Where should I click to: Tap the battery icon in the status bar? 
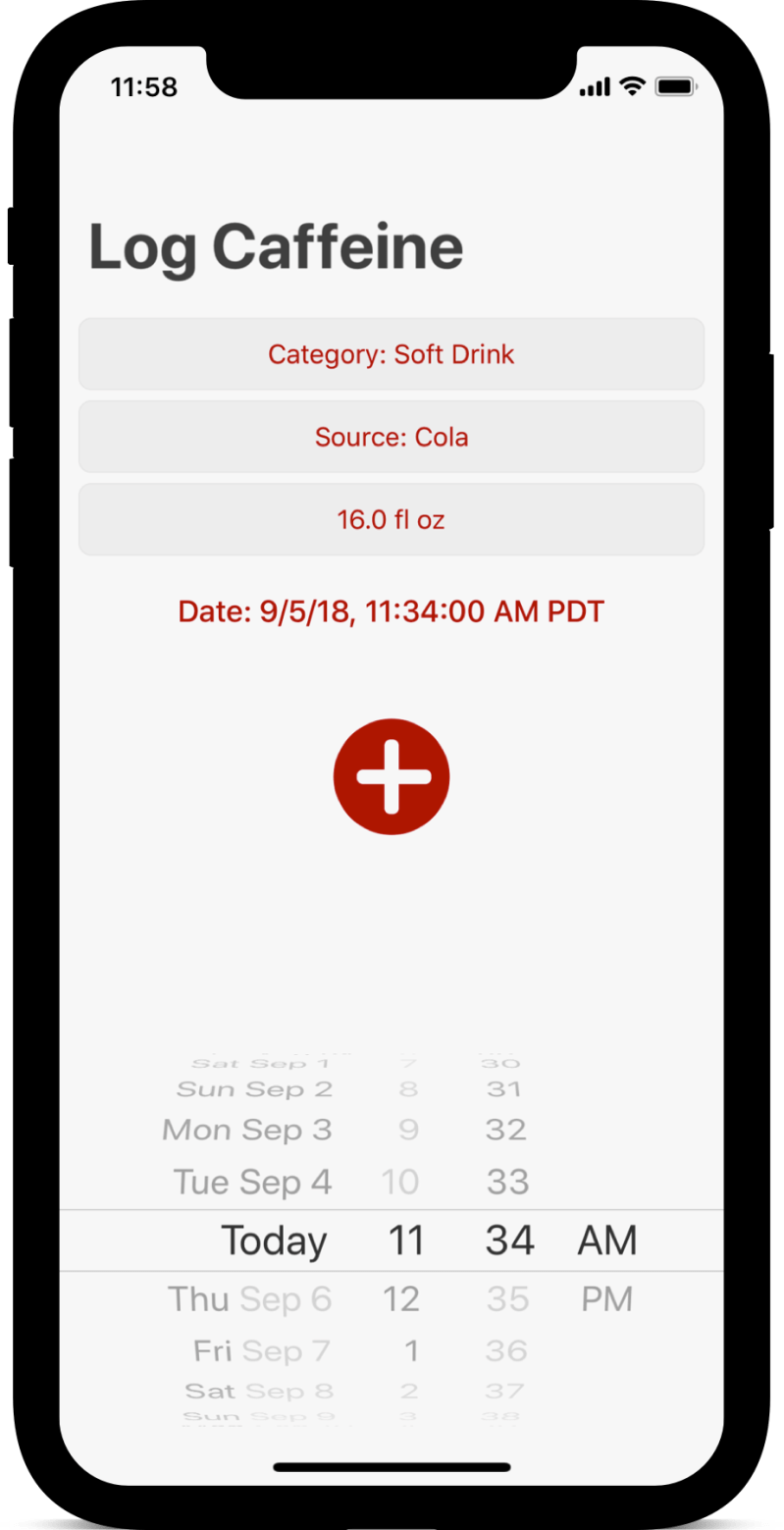(675, 87)
